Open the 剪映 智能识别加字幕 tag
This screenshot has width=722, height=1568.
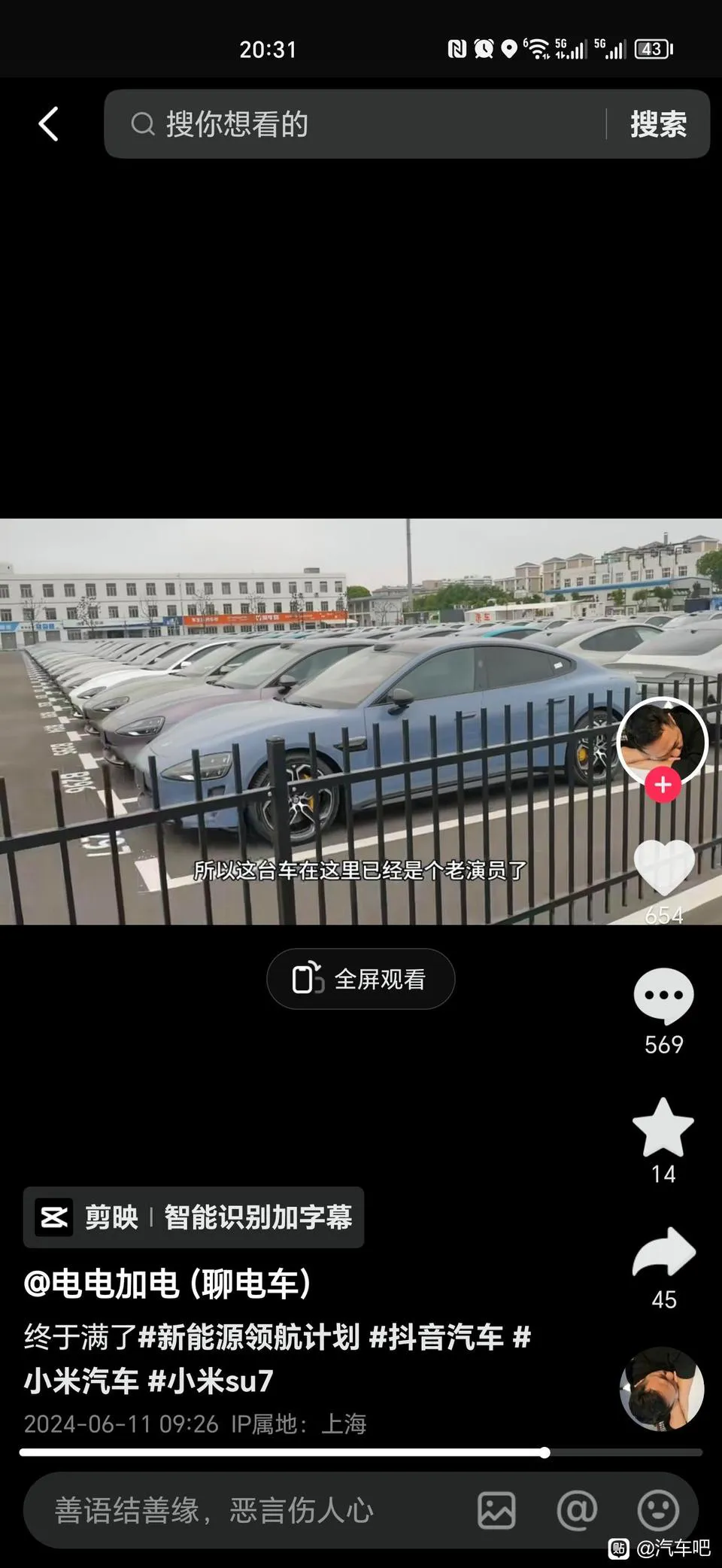(x=194, y=1217)
